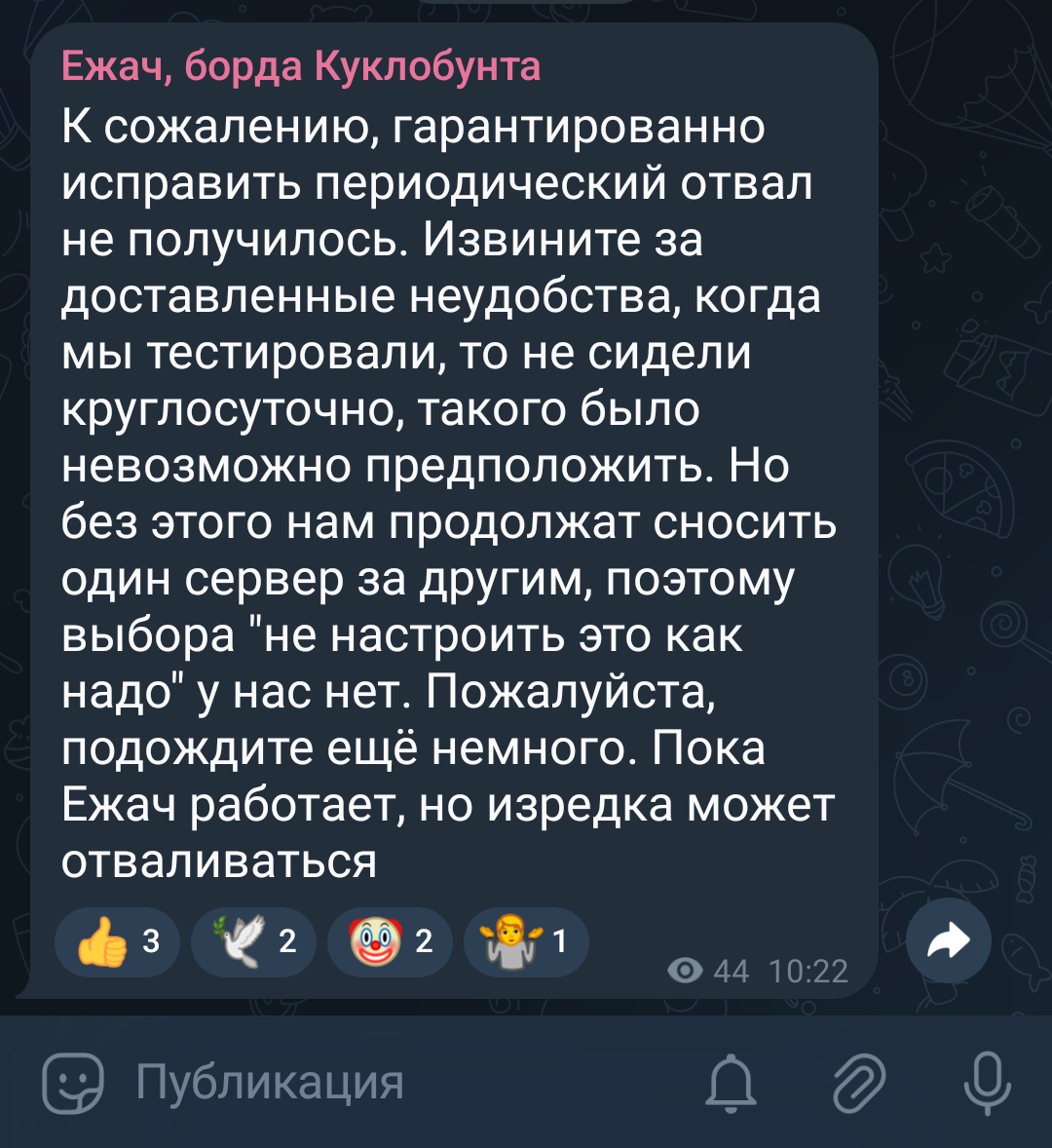This screenshot has height=1148, width=1052.
Task: React with the dove emoji
Action: (253, 941)
